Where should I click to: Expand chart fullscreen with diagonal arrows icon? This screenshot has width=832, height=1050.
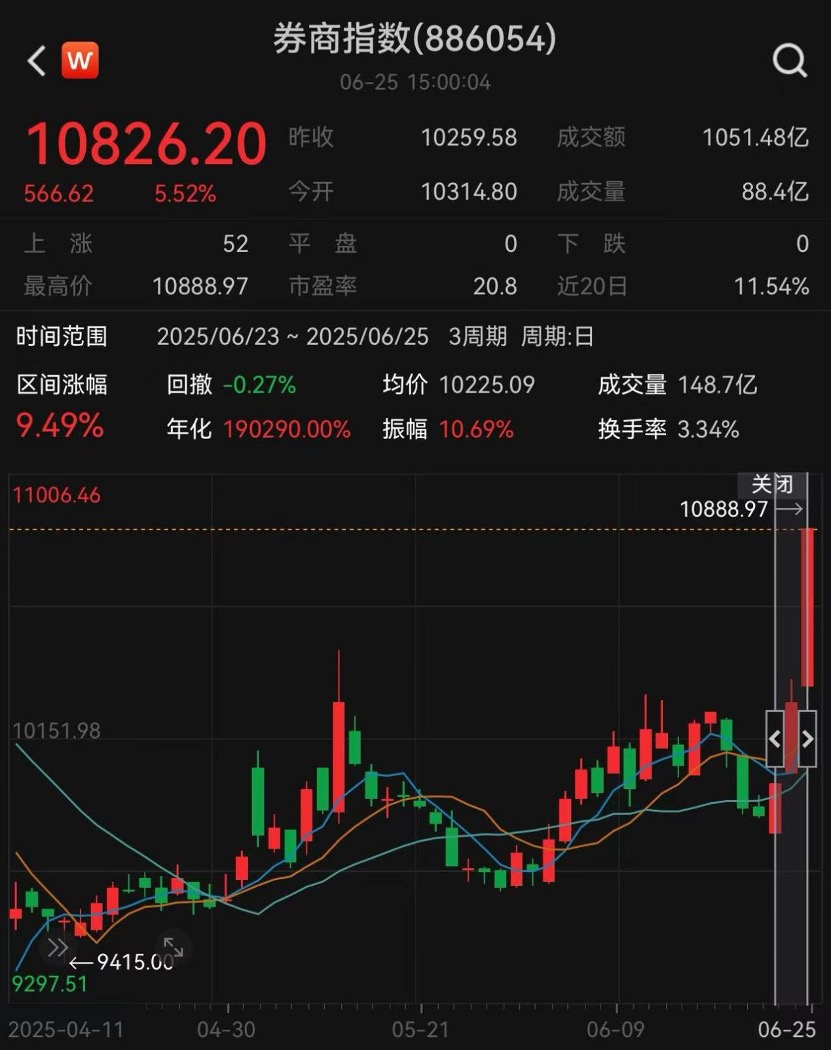[x=175, y=947]
